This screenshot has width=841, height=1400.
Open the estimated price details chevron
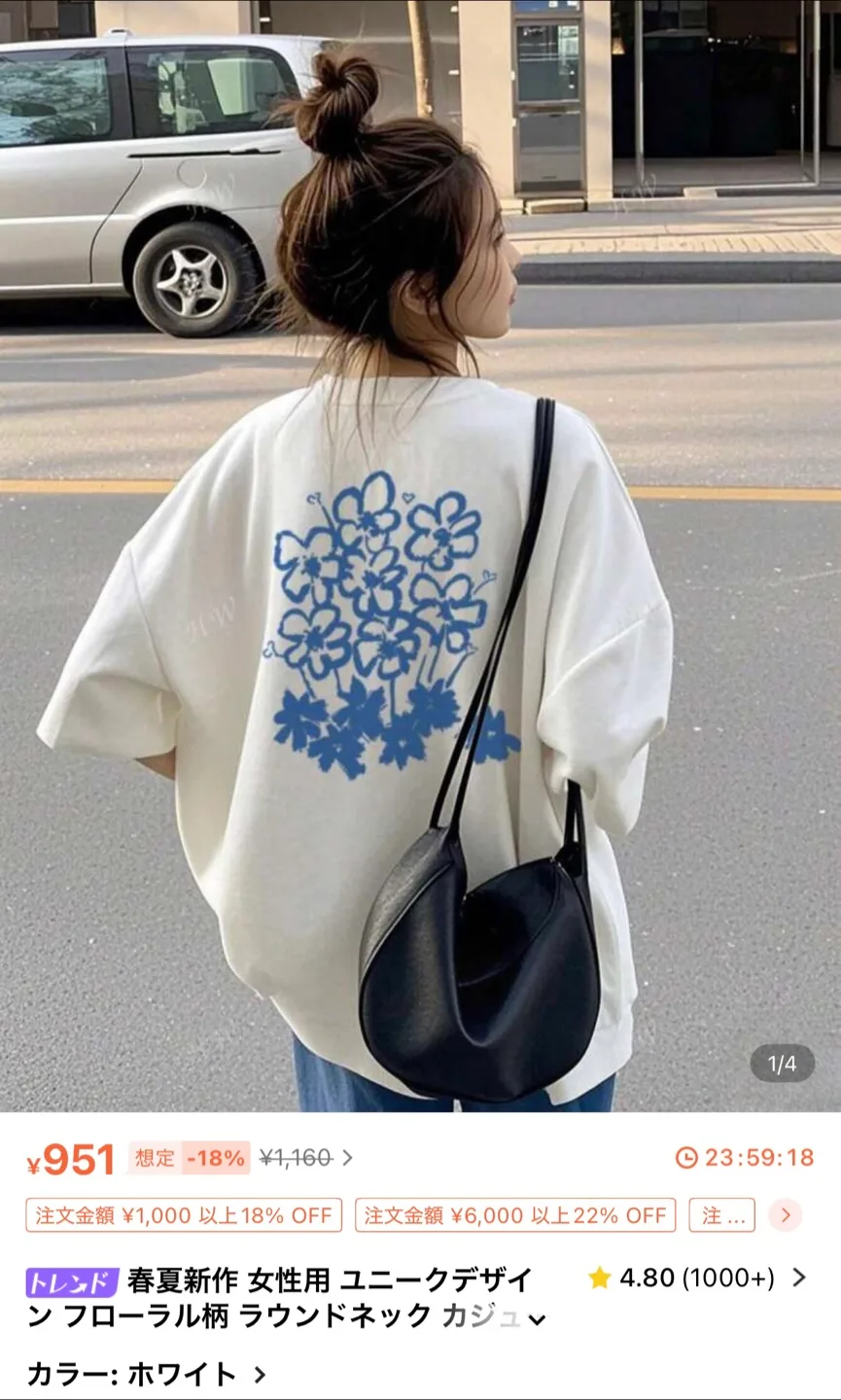(347, 1158)
